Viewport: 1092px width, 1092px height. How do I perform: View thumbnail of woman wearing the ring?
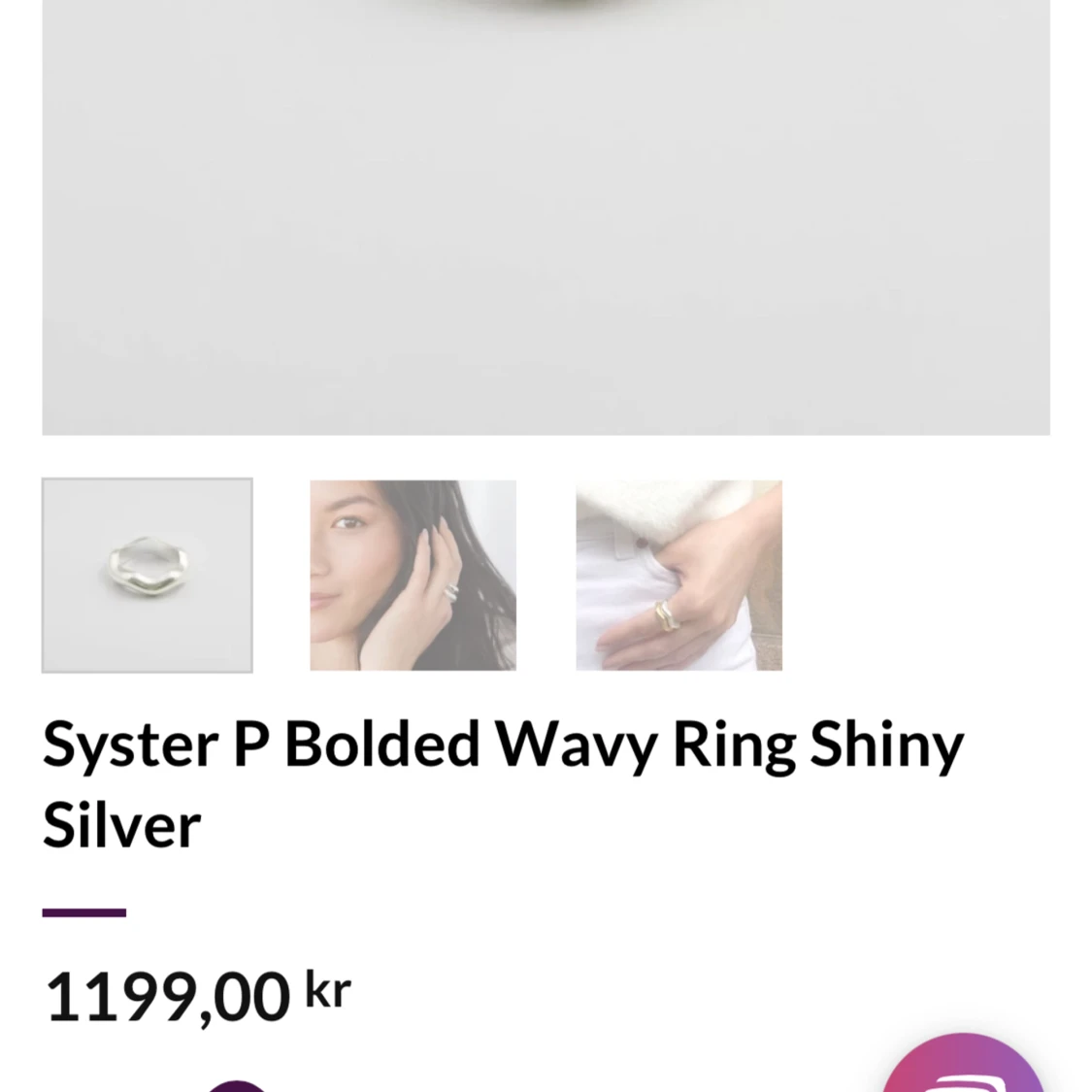pos(413,575)
